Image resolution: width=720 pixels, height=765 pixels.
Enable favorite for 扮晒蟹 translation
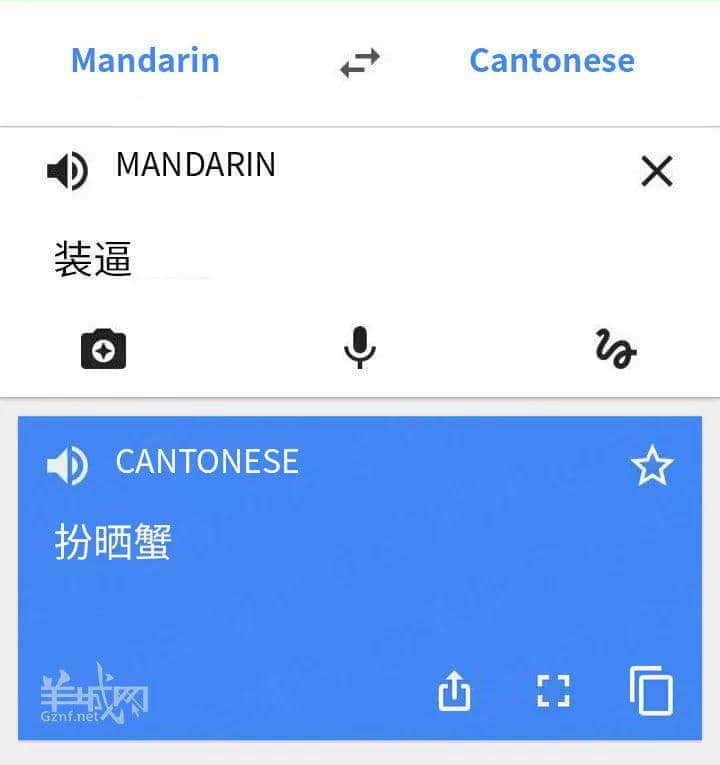click(x=653, y=464)
